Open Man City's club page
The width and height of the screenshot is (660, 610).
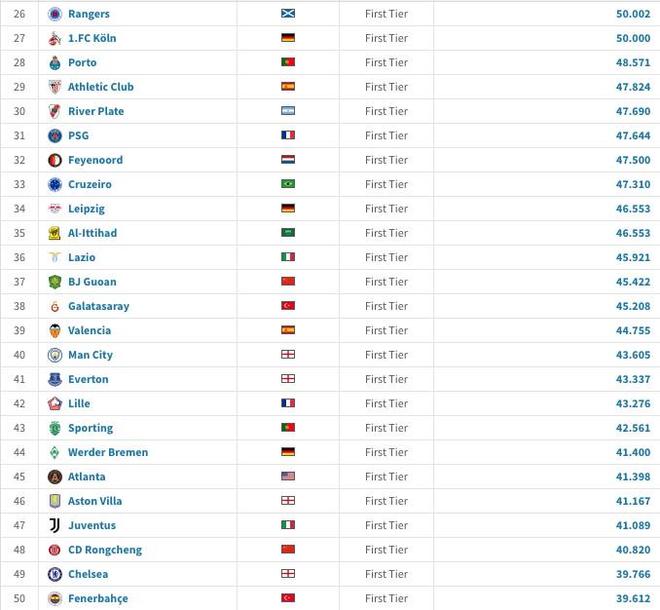(90, 355)
